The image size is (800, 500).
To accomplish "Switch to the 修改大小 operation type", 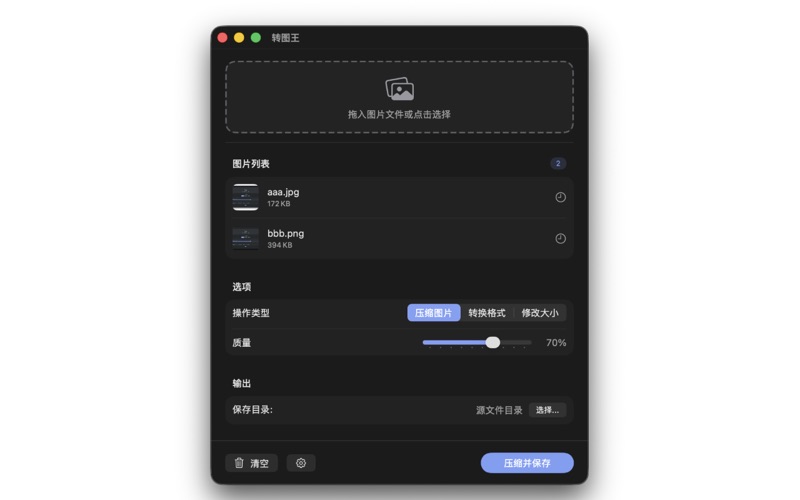I will (541, 313).
